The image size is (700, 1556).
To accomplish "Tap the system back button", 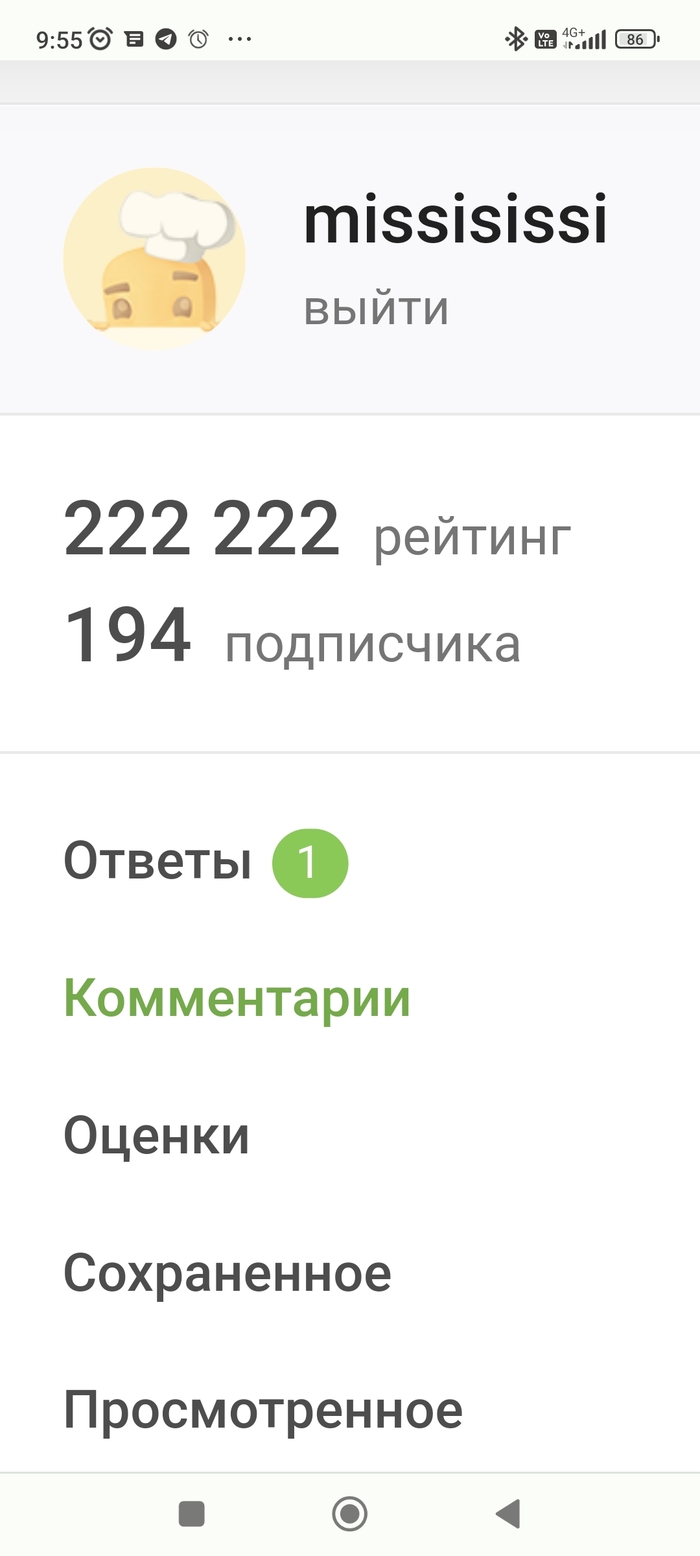I will 508,1514.
